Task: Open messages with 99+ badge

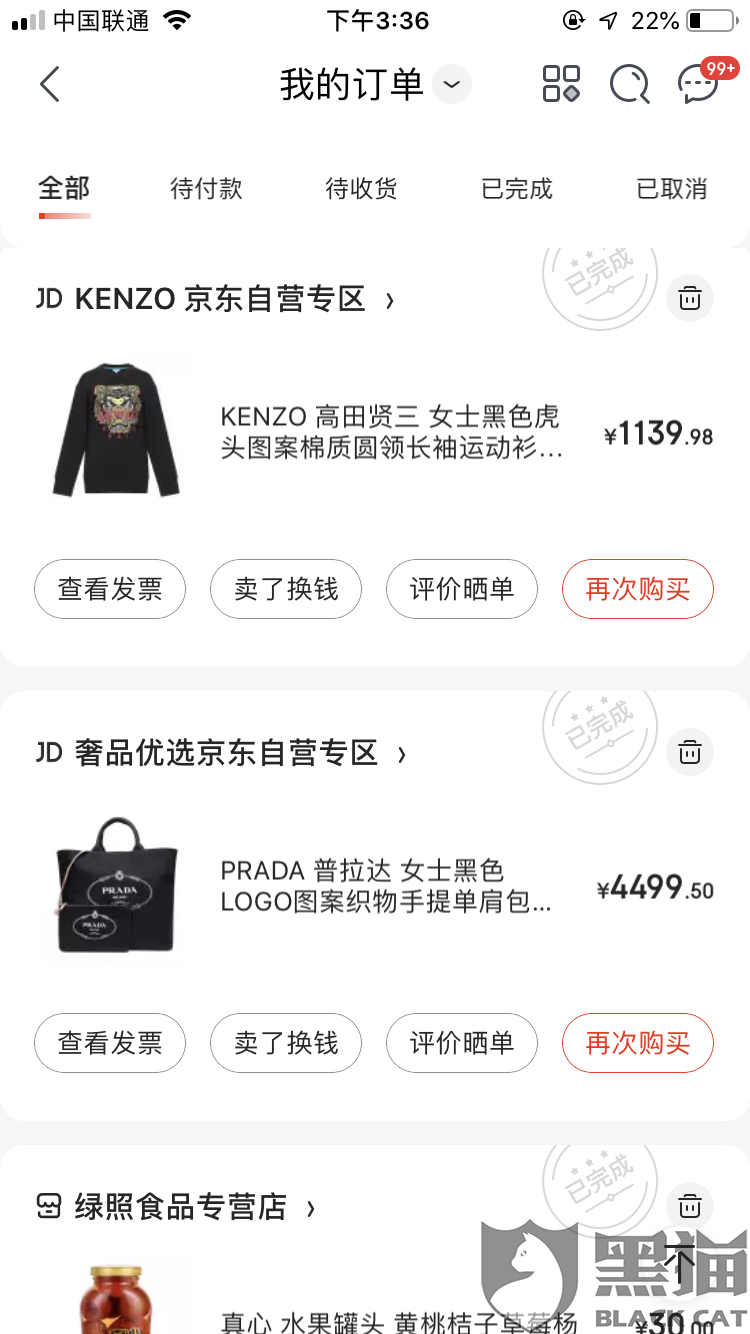Action: tap(699, 85)
